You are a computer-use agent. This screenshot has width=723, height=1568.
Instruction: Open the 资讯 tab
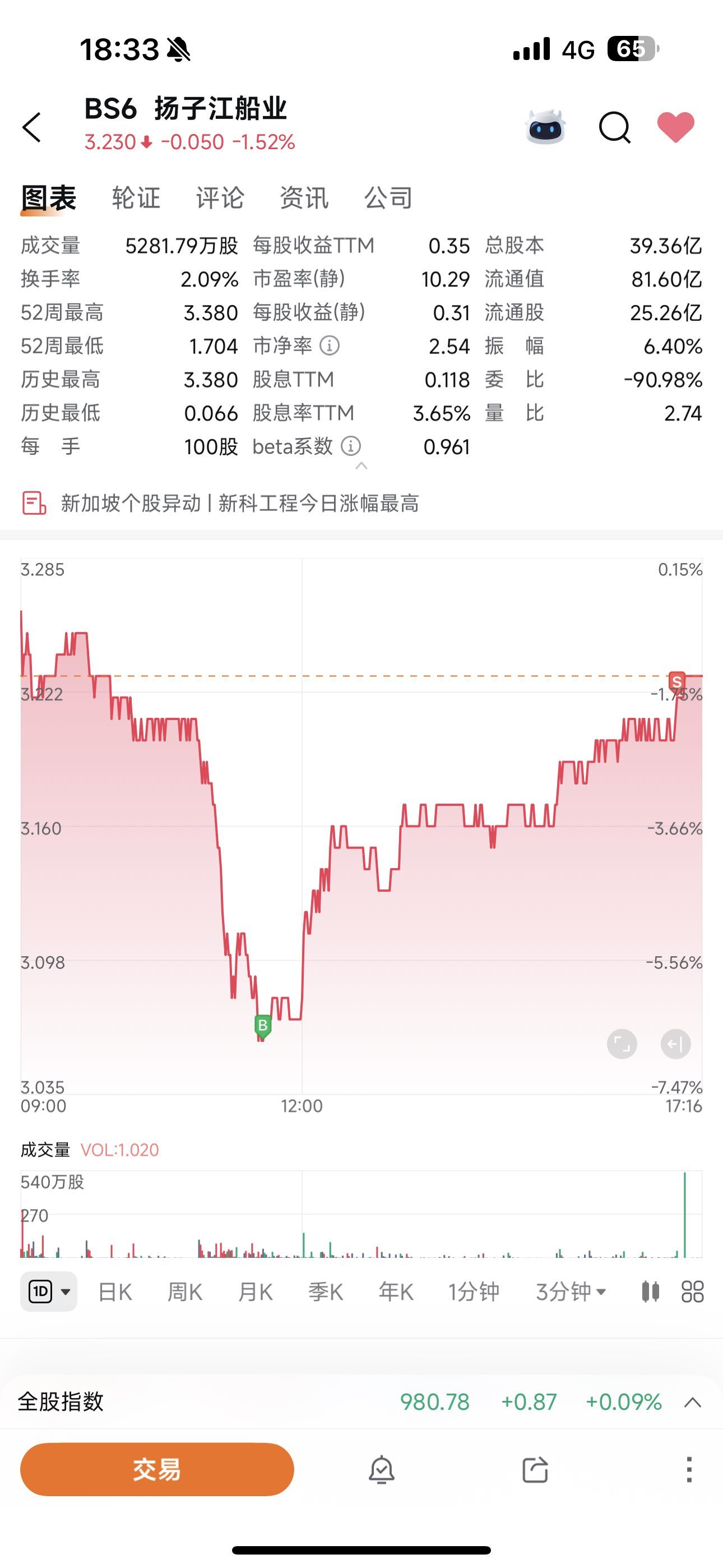pos(304,199)
